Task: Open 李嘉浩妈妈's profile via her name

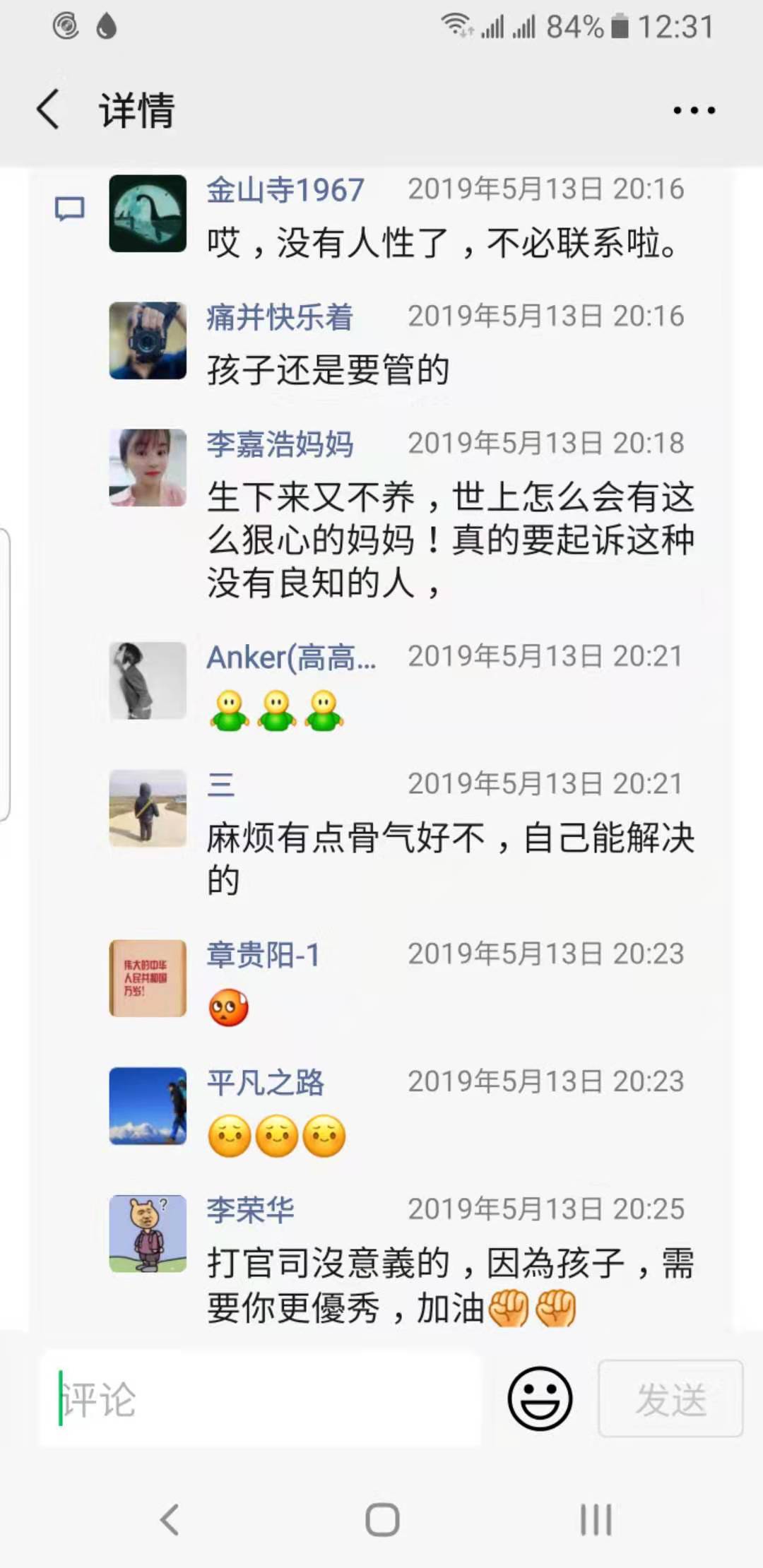Action: tap(280, 444)
